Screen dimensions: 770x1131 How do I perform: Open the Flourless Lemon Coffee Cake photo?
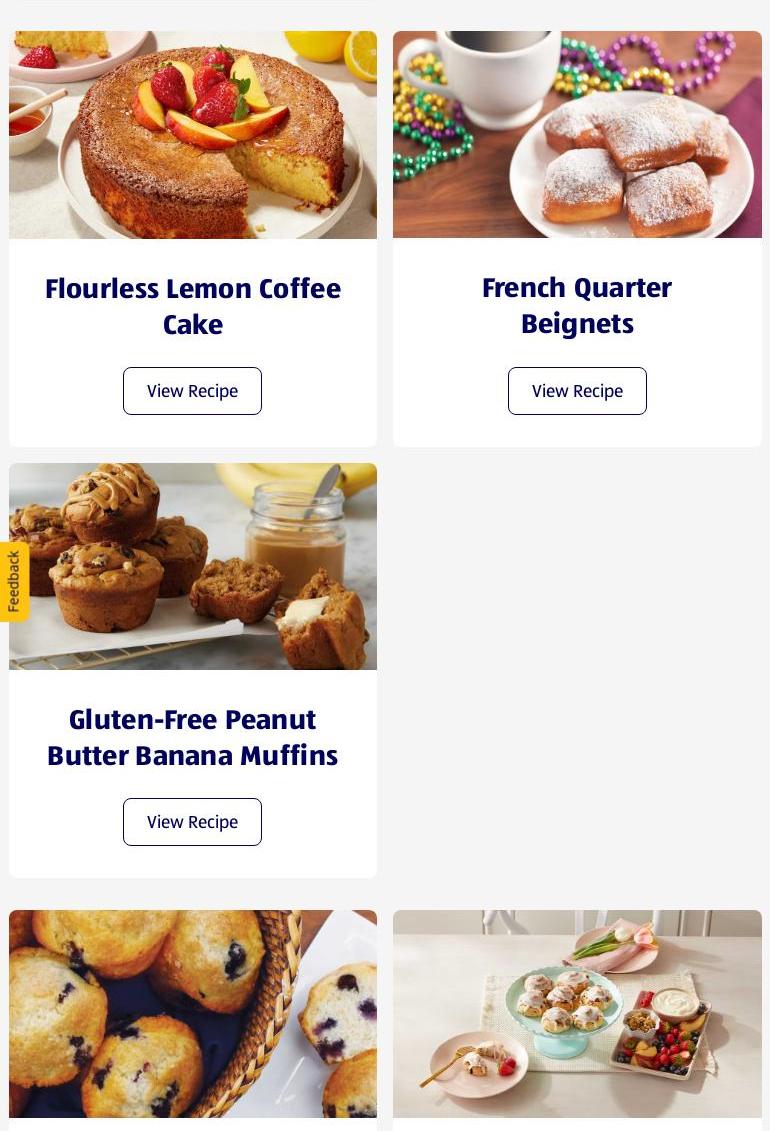tap(193, 135)
